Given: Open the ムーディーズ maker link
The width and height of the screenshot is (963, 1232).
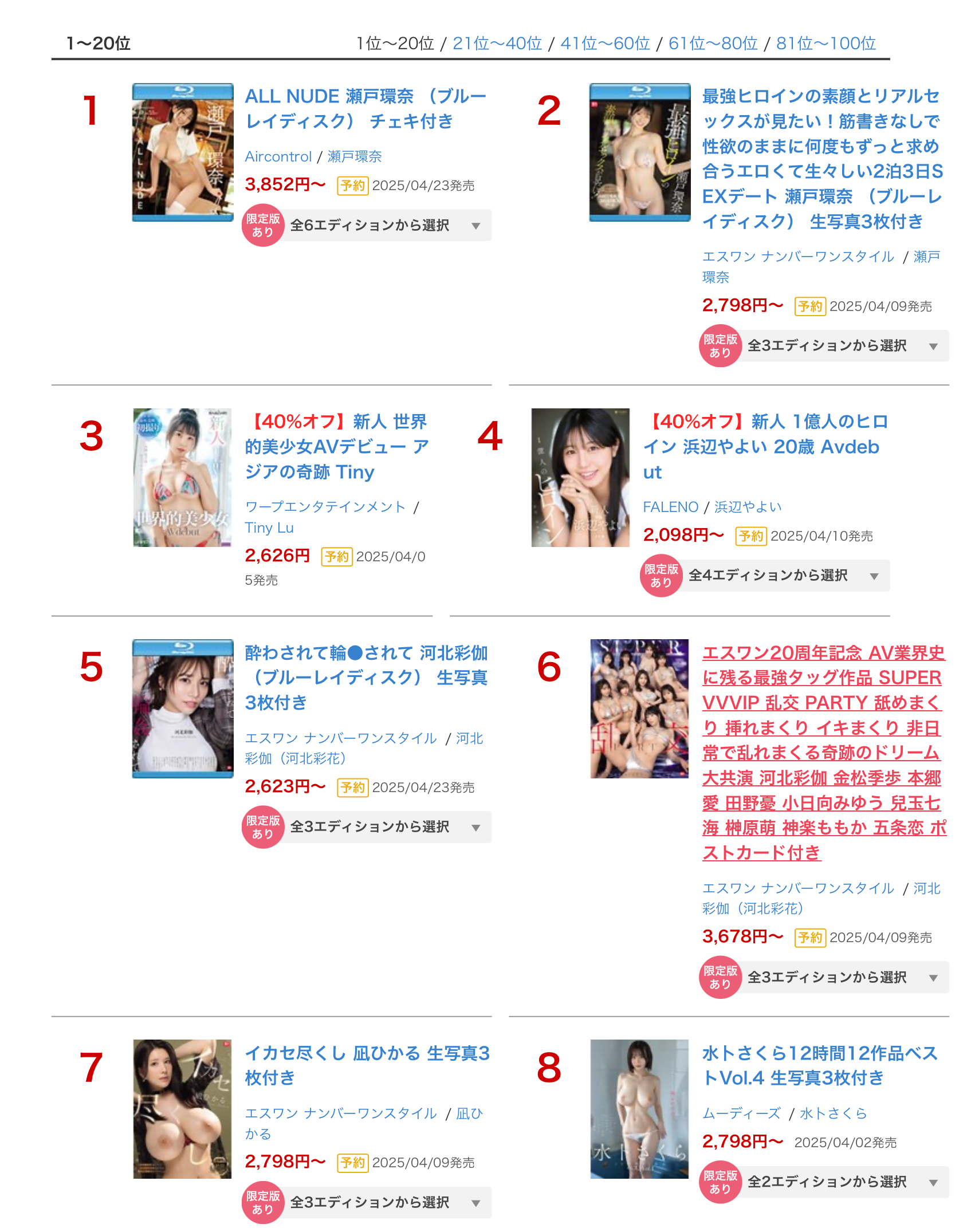Looking at the screenshot, I should [741, 1113].
